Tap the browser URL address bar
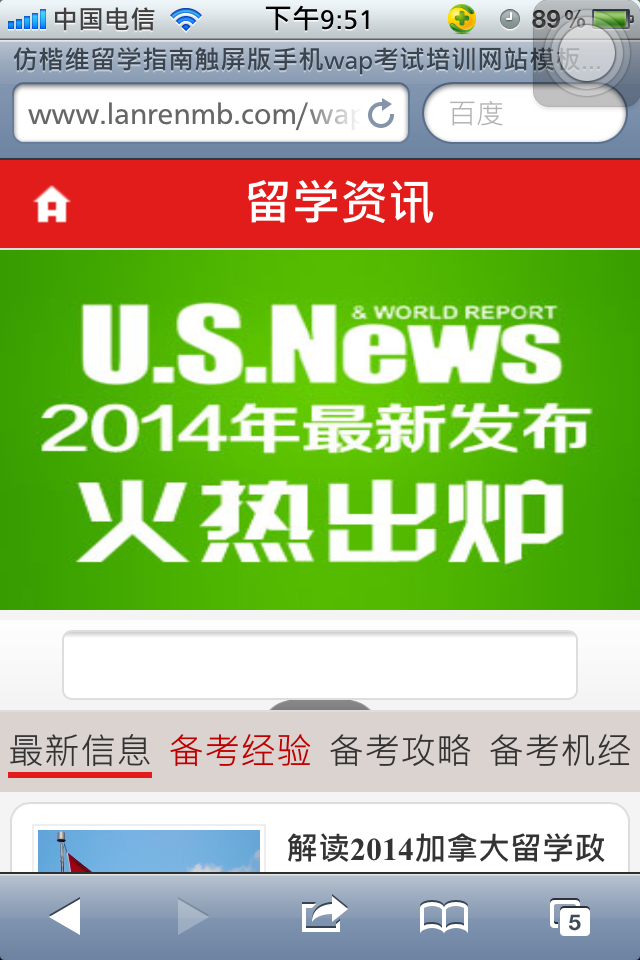 point(190,114)
